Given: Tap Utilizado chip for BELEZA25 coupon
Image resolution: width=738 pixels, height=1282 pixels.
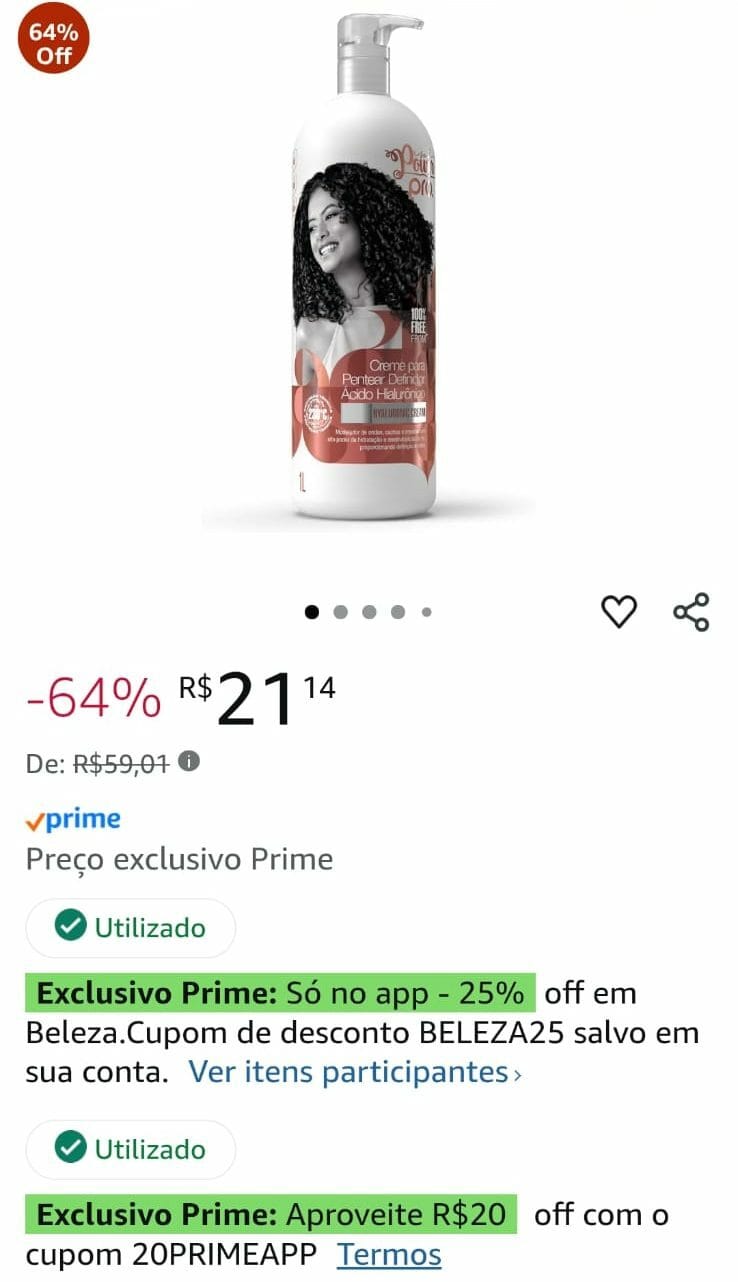Looking at the screenshot, I should click(x=131, y=928).
